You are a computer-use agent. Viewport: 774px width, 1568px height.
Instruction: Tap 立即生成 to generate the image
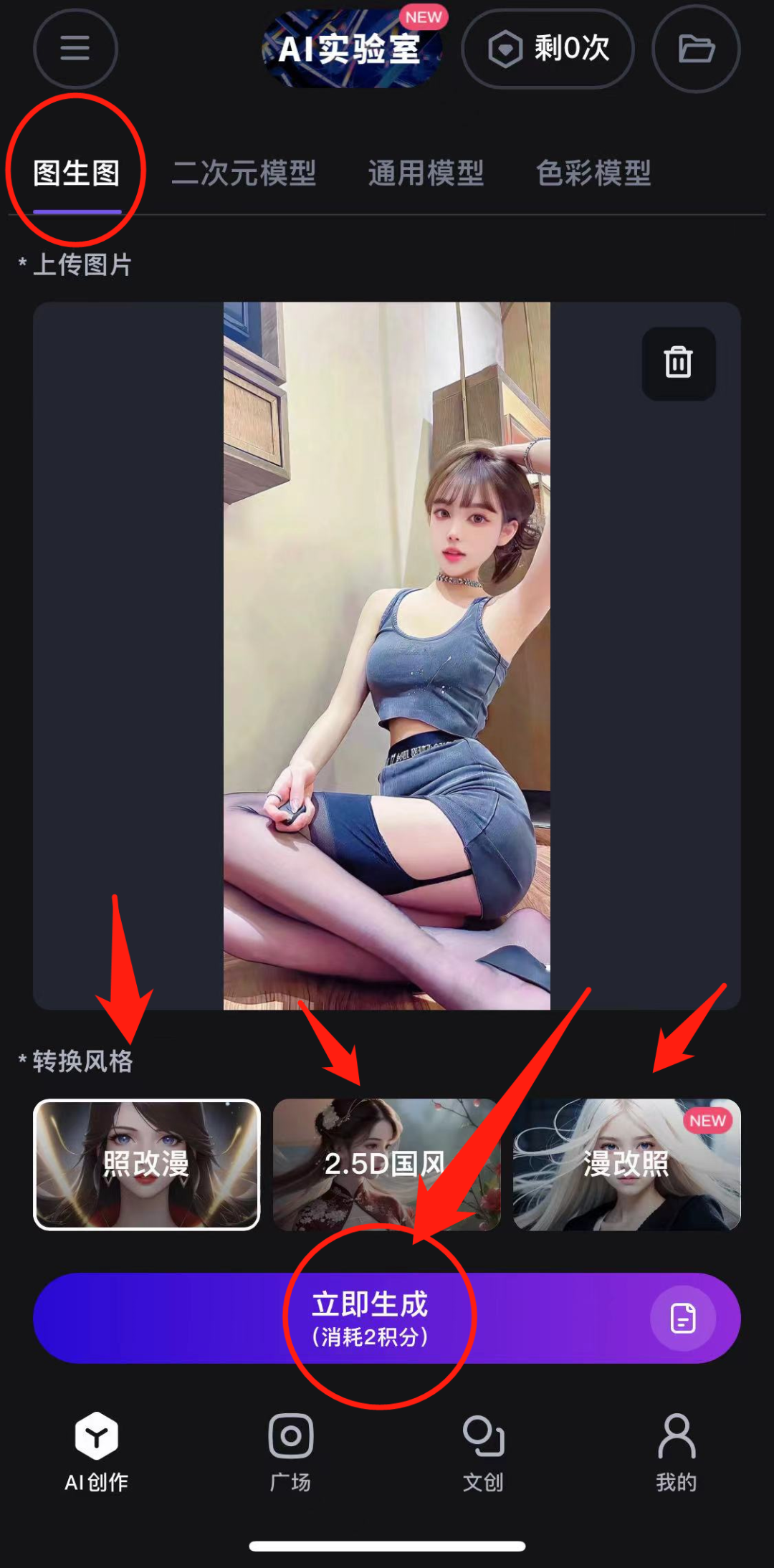pyautogui.click(x=370, y=1317)
